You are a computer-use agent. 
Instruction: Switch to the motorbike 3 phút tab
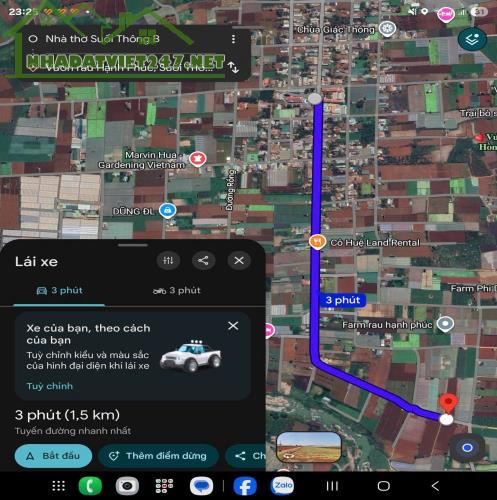177,290
